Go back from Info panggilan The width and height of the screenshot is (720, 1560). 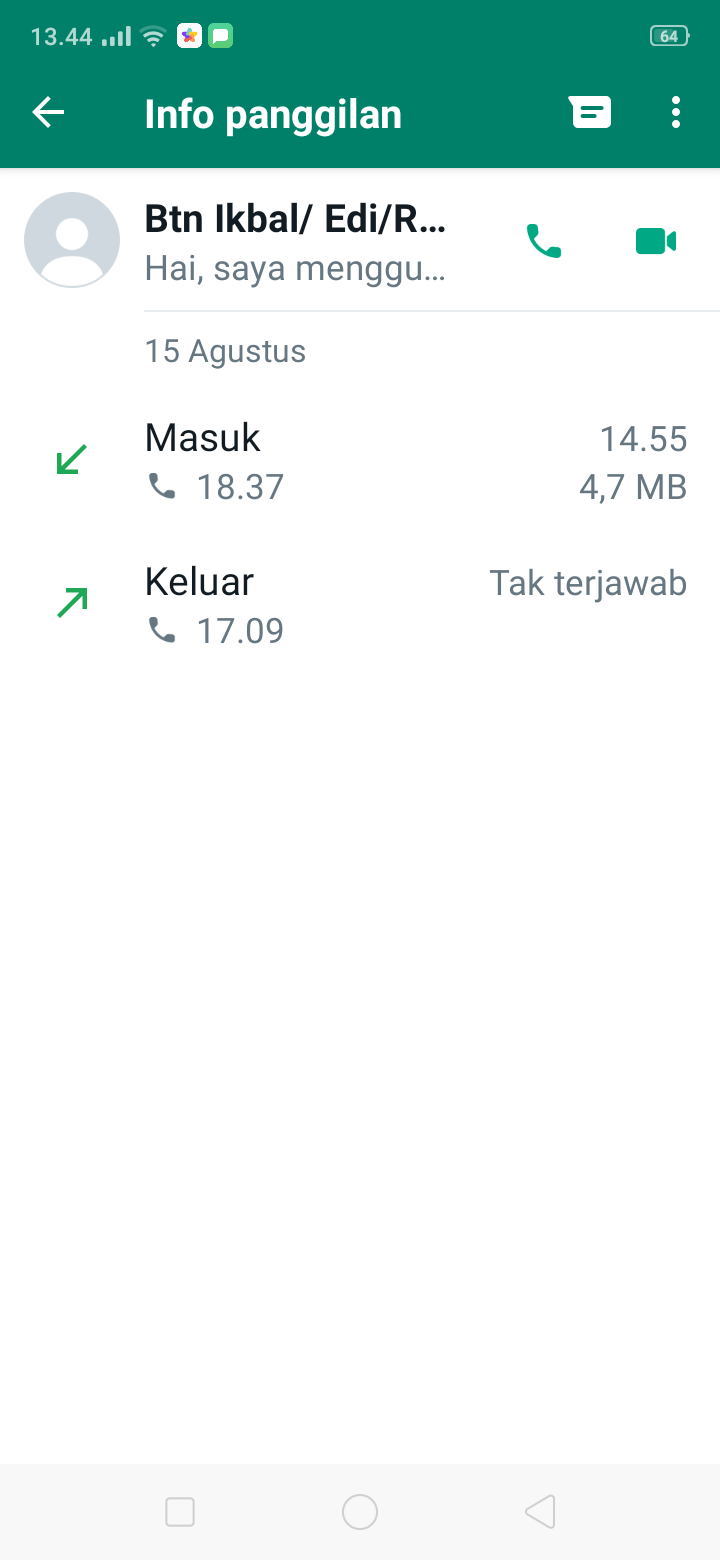pyautogui.click(x=48, y=113)
